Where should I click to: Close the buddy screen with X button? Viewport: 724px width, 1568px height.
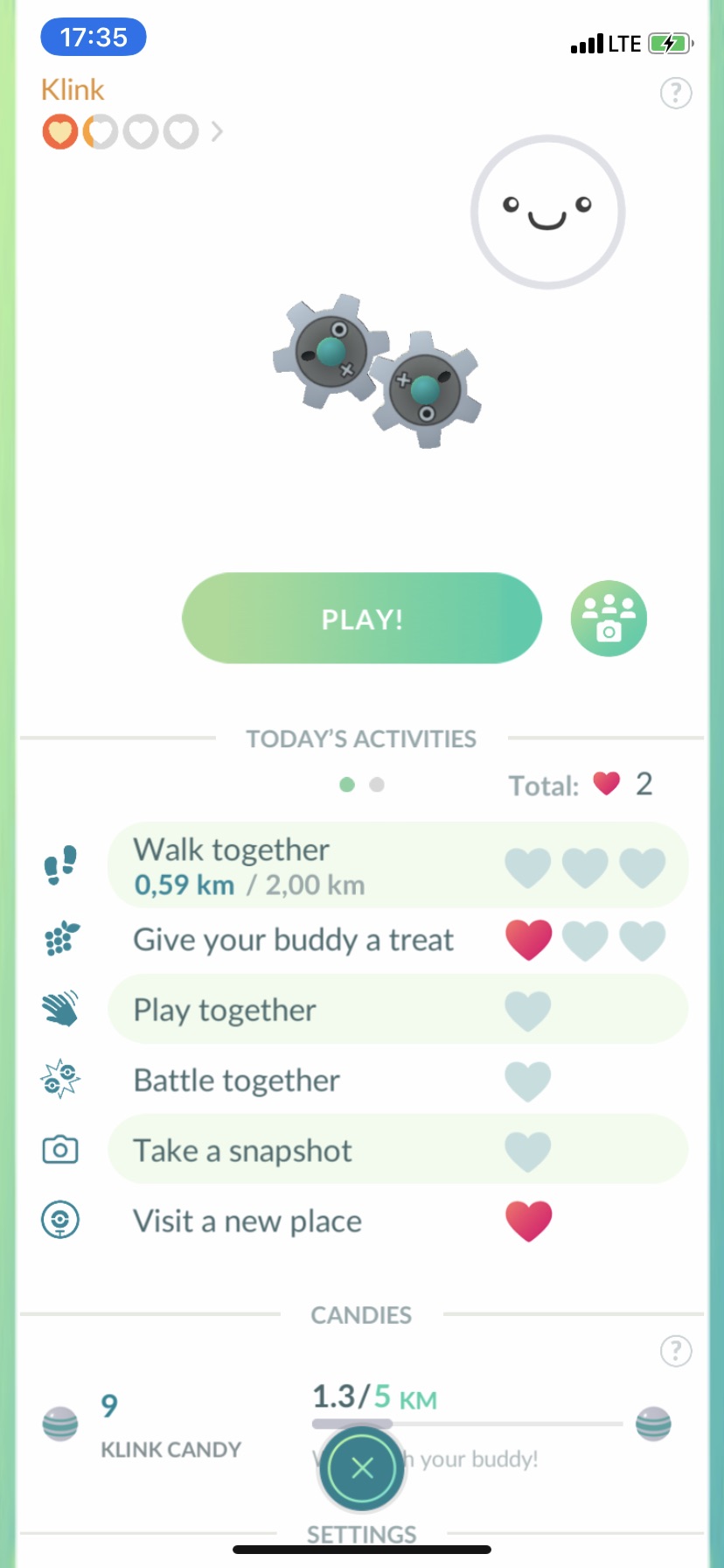point(362,1468)
